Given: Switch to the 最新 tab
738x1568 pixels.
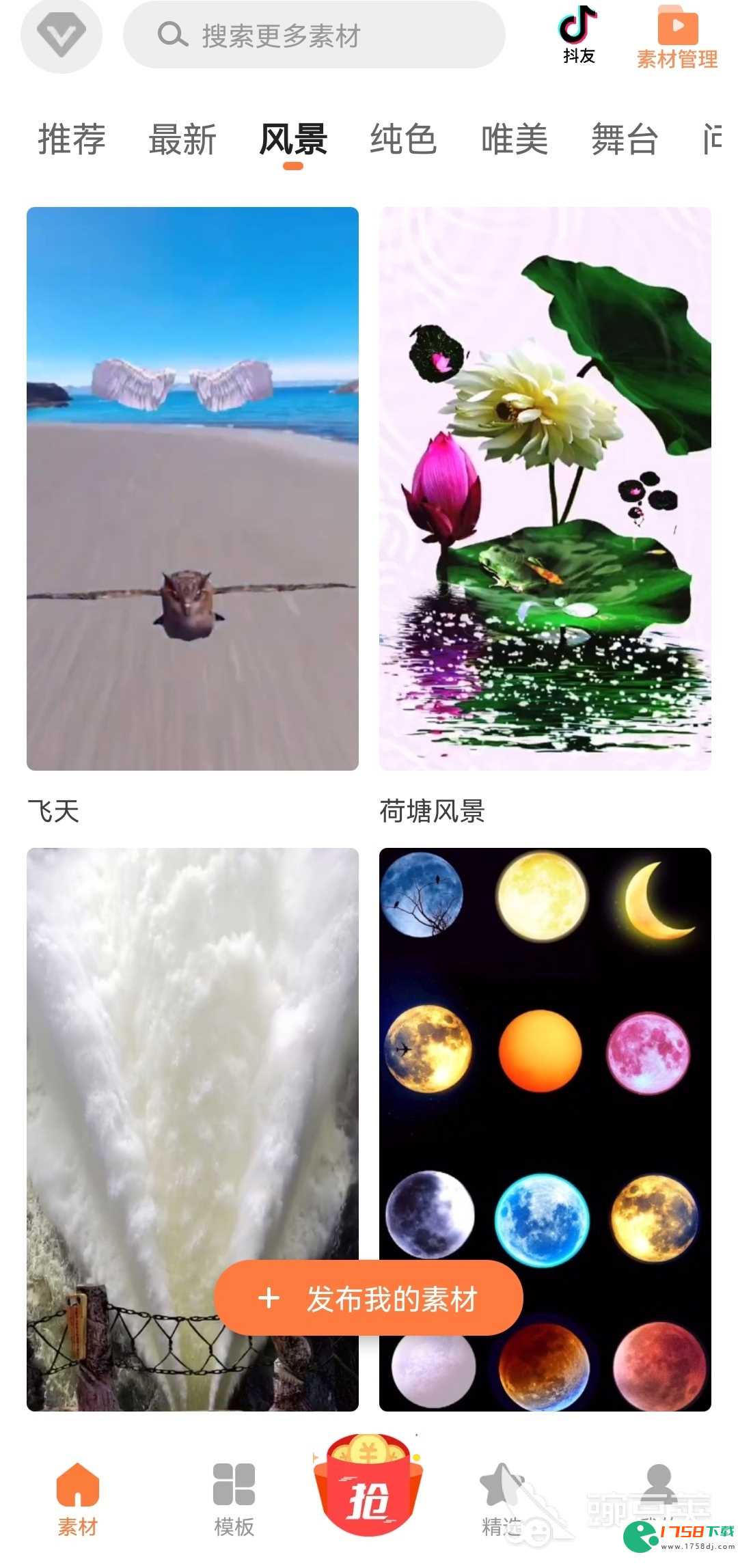Looking at the screenshot, I should (182, 139).
